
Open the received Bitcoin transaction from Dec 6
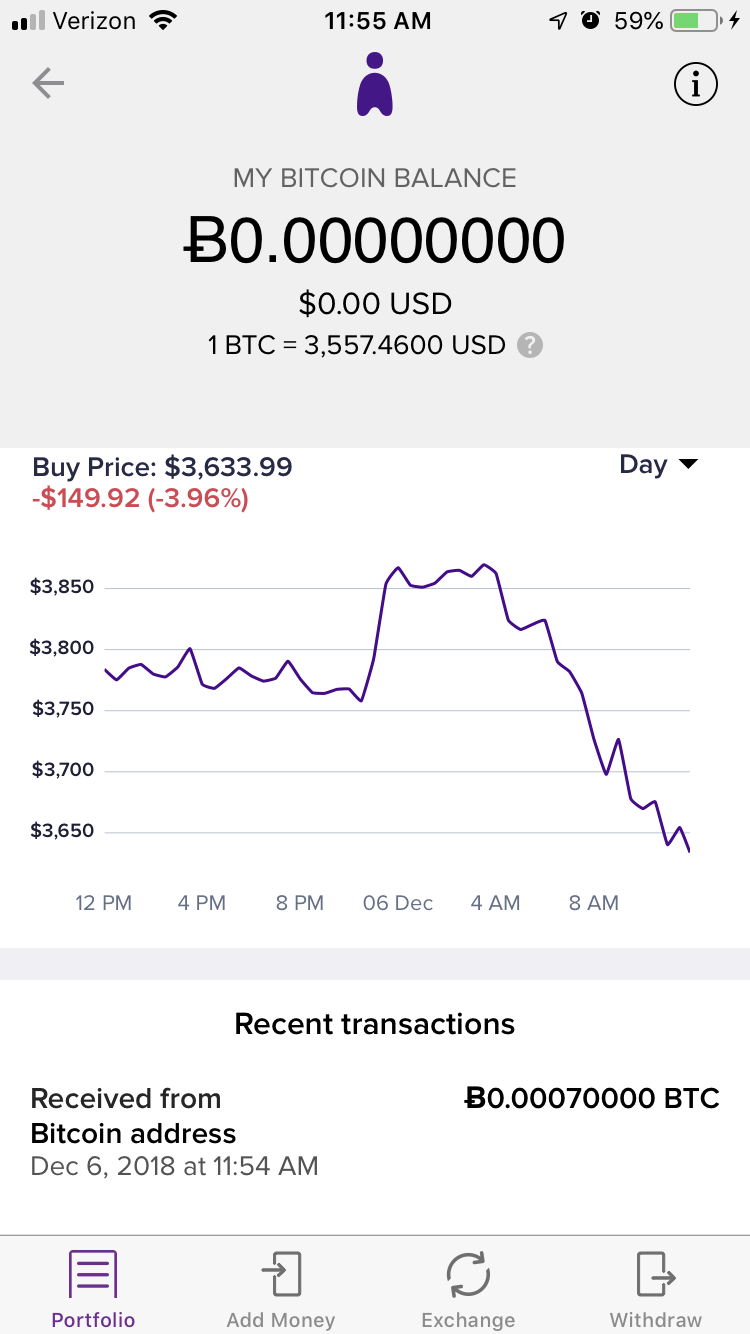(x=375, y=1132)
